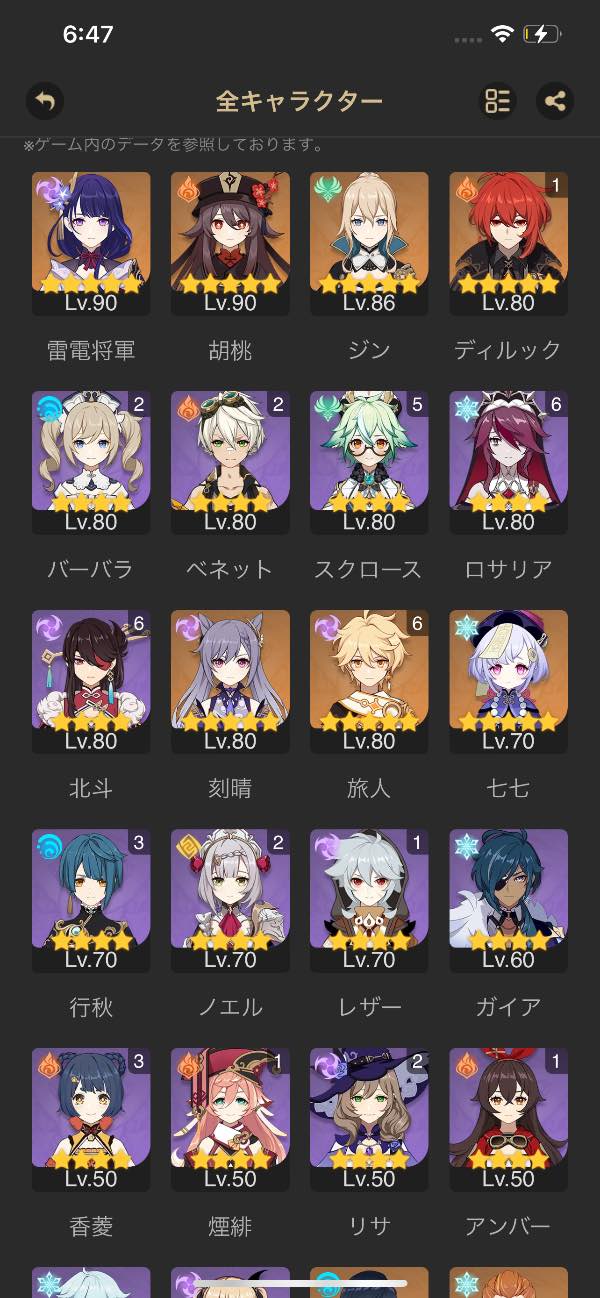
Task: Switch the character list layout view
Action: [497, 100]
